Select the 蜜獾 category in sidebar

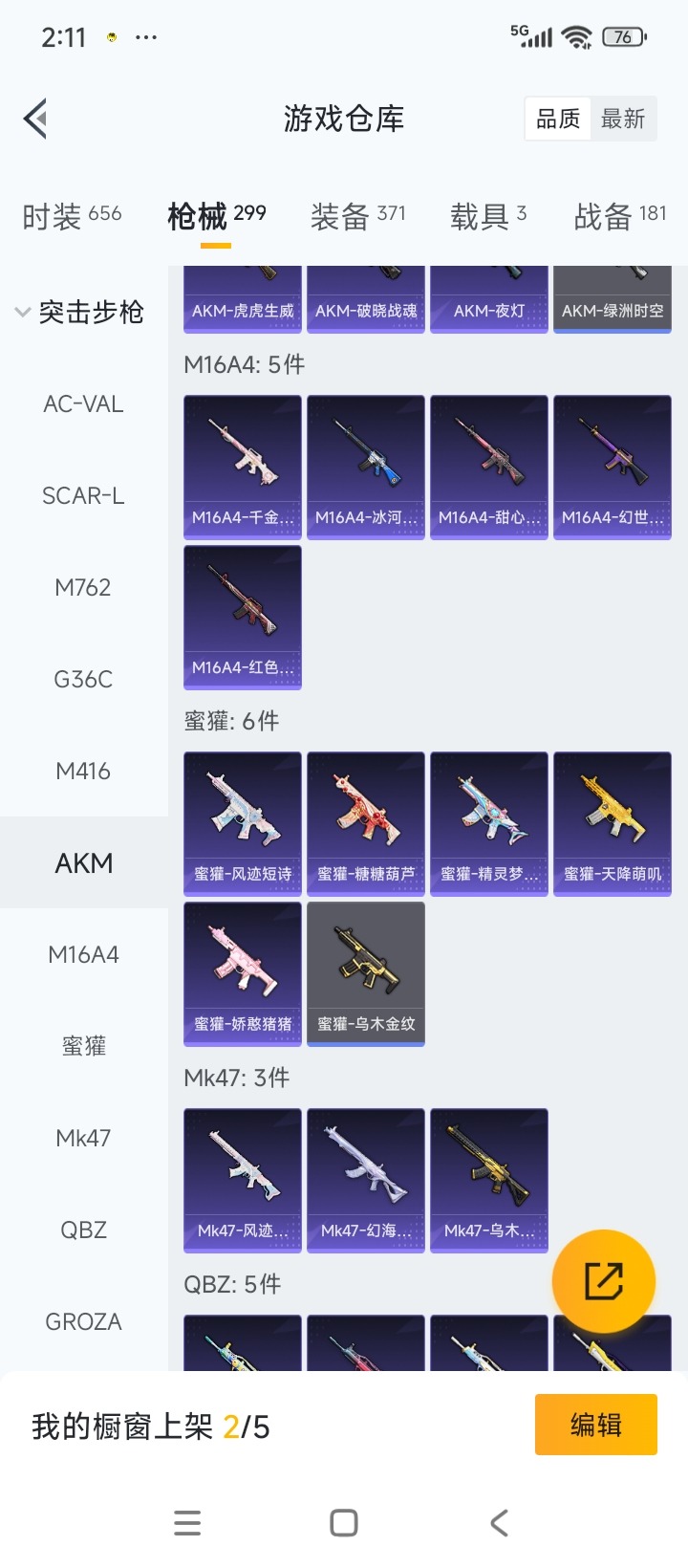click(x=83, y=1046)
